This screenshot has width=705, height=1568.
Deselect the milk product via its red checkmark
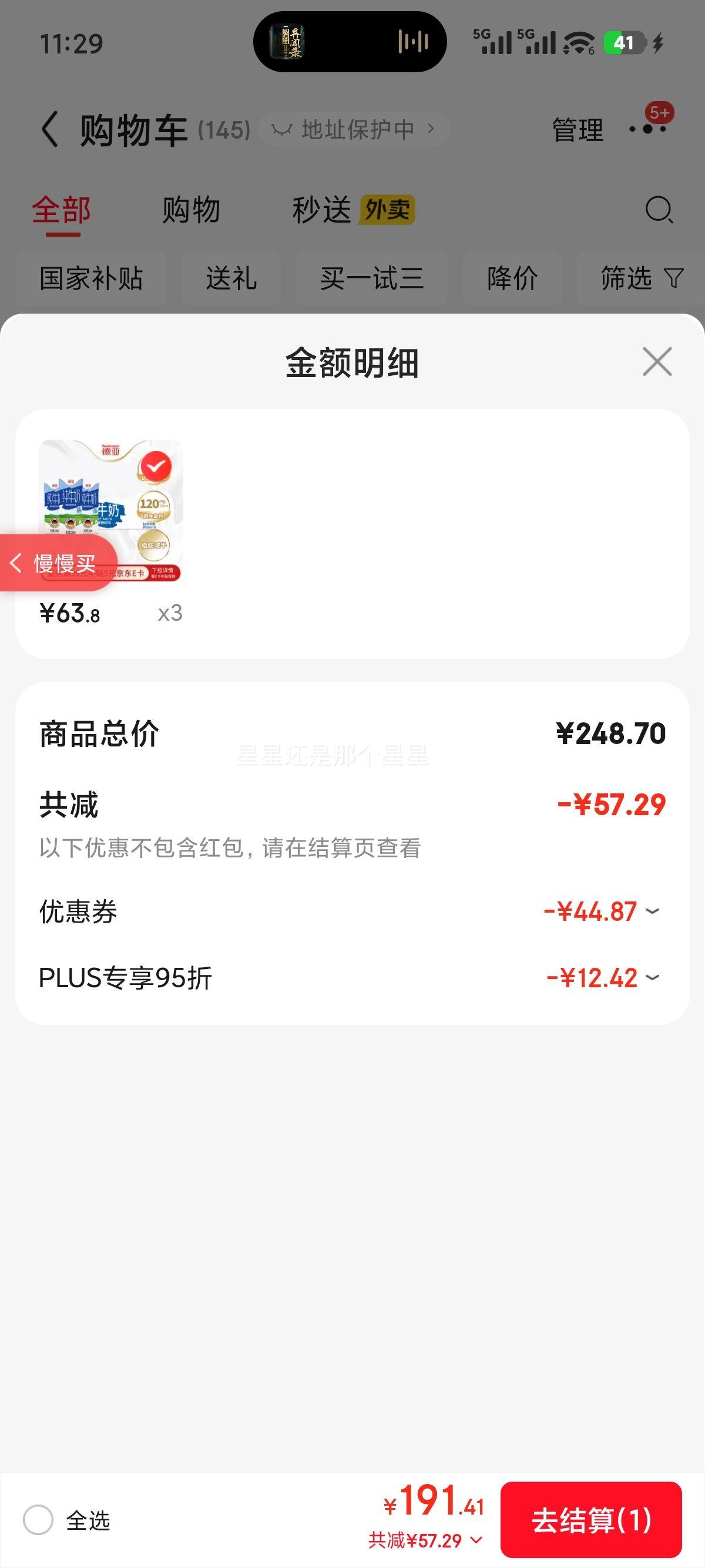pyautogui.click(x=157, y=467)
